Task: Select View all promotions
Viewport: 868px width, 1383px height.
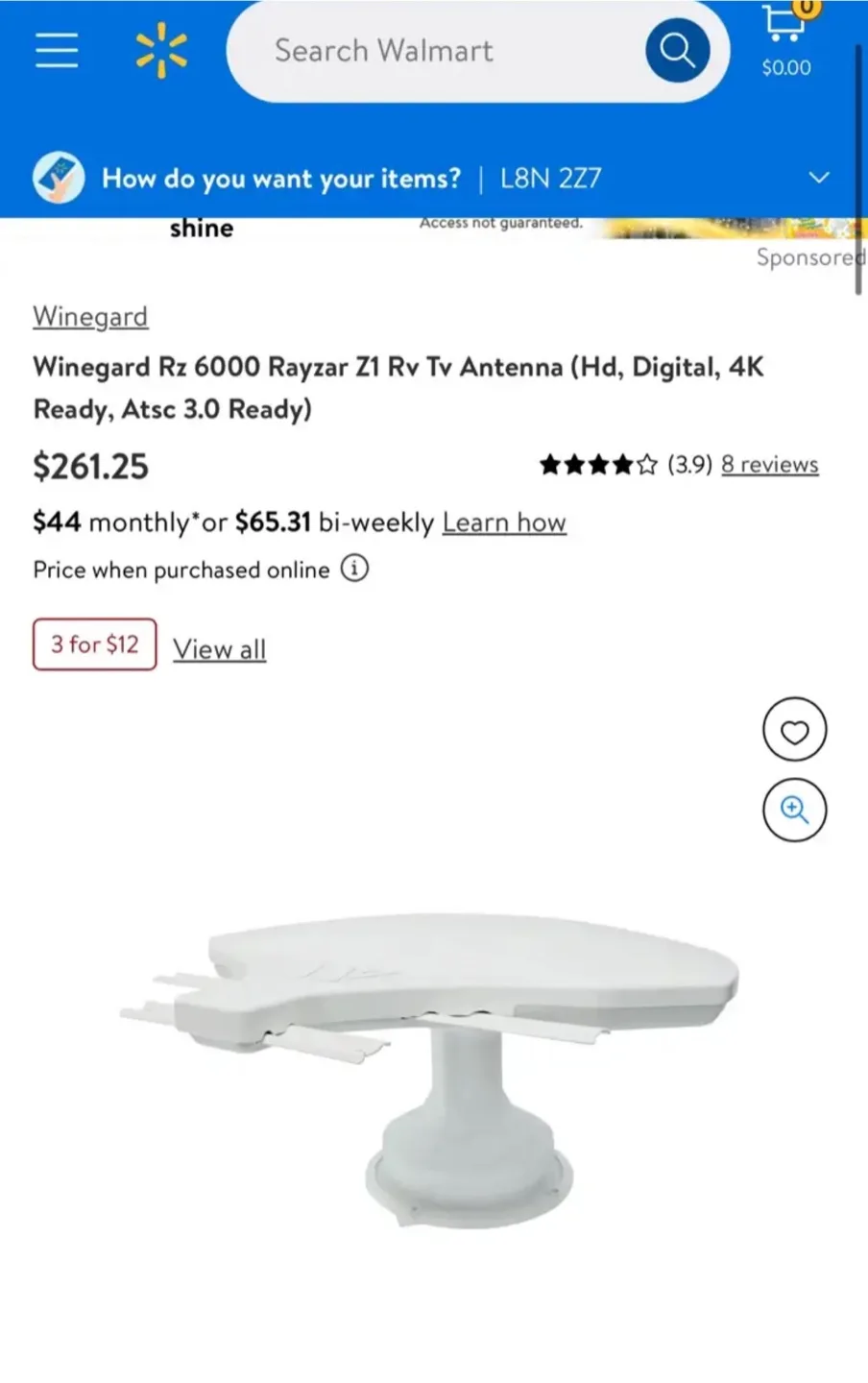Action: click(x=219, y=649)
